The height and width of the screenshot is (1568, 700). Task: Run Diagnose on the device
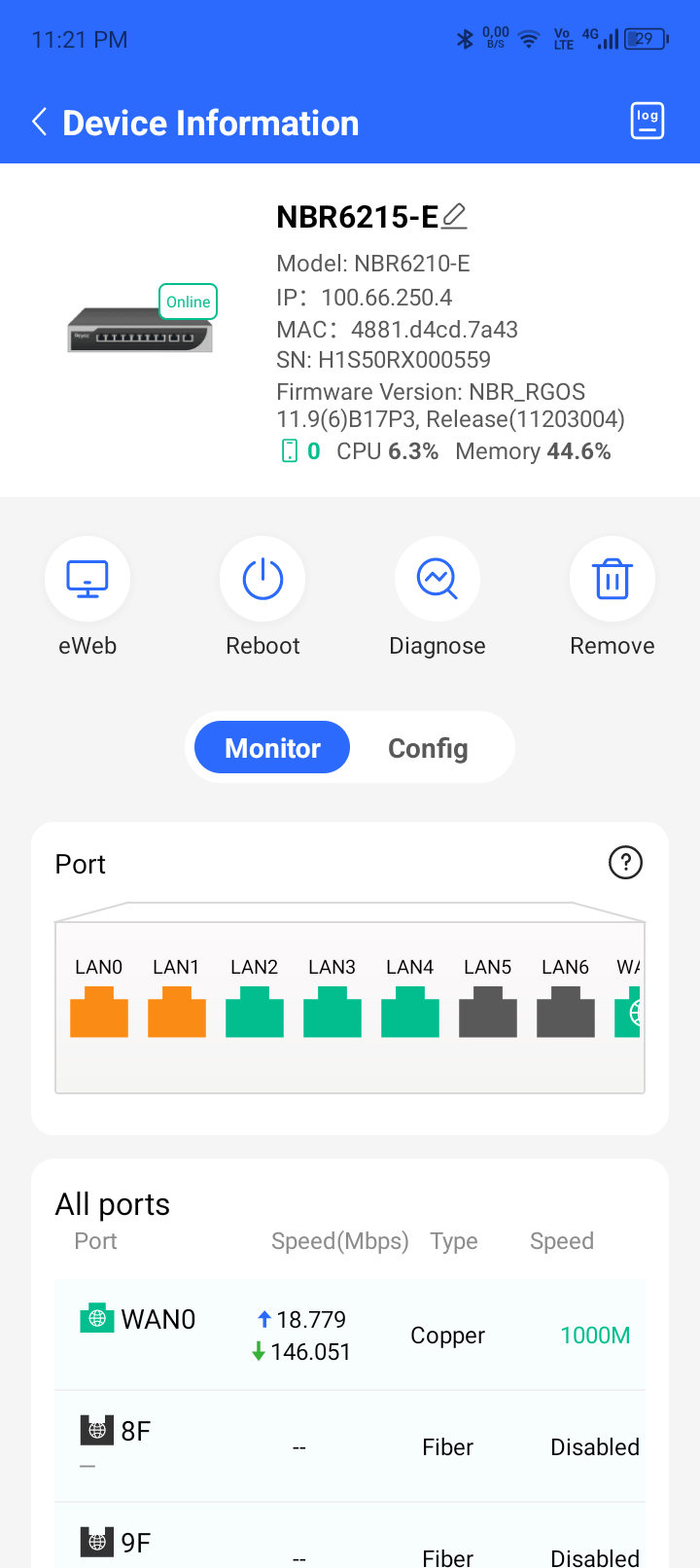[x=437, y=580]
